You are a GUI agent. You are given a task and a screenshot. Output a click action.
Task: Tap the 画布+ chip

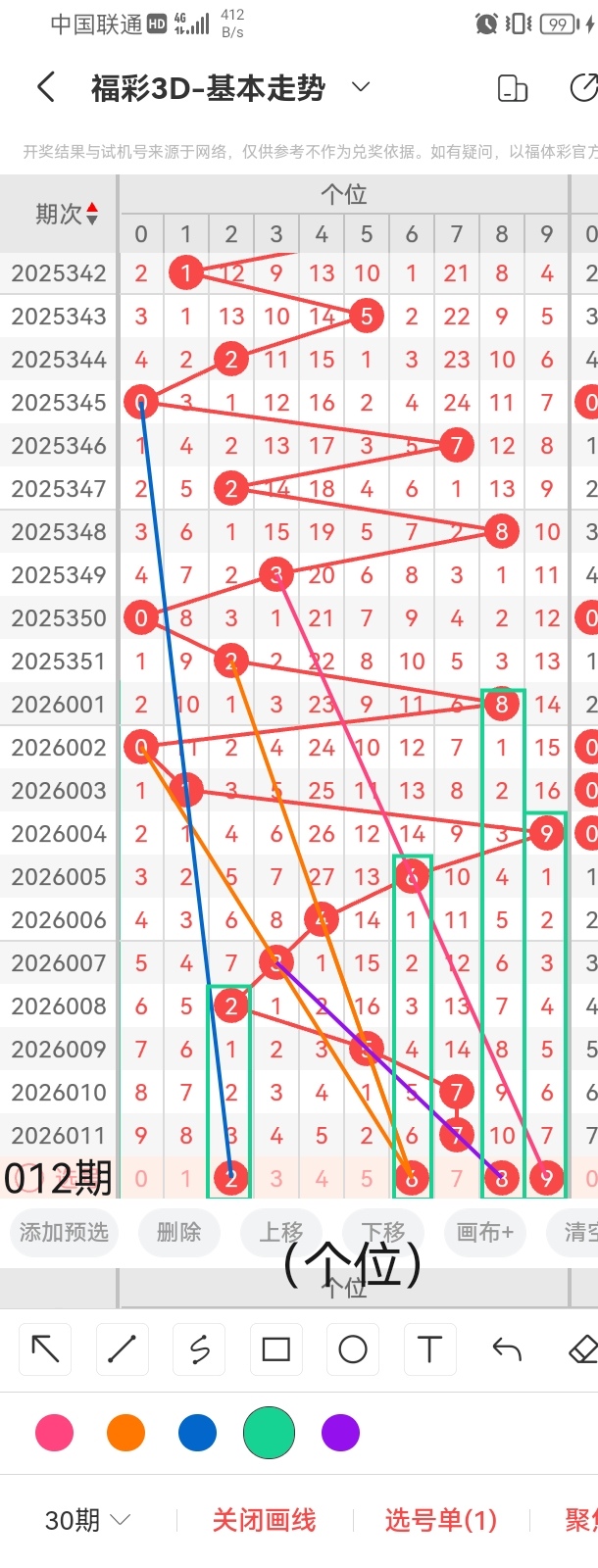click(484, 1232)
